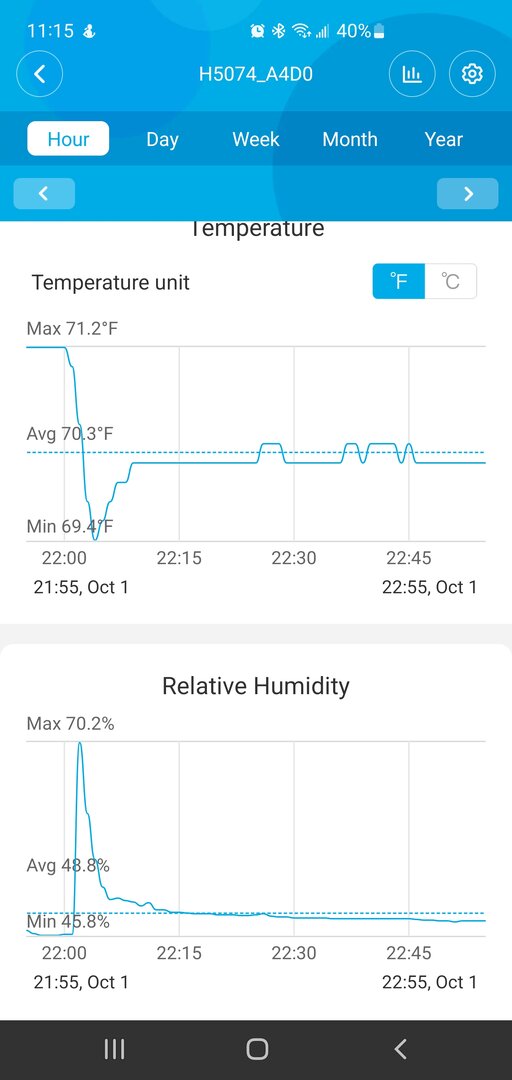This screenshot has height=1080, width=512.
Task: Select the Hour tab
Action: point(68,139)
